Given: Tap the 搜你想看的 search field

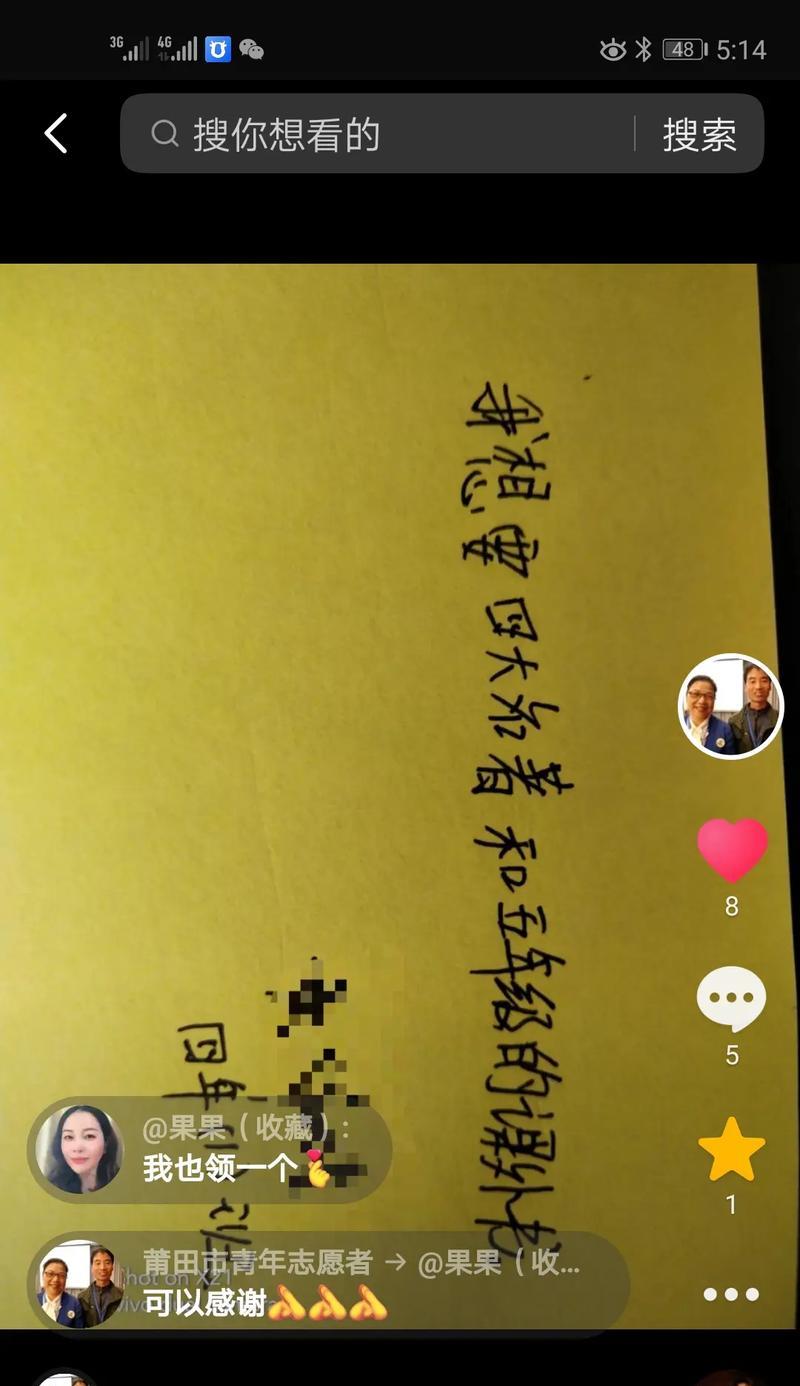Looking at the screenshot, I should [390, 134].
